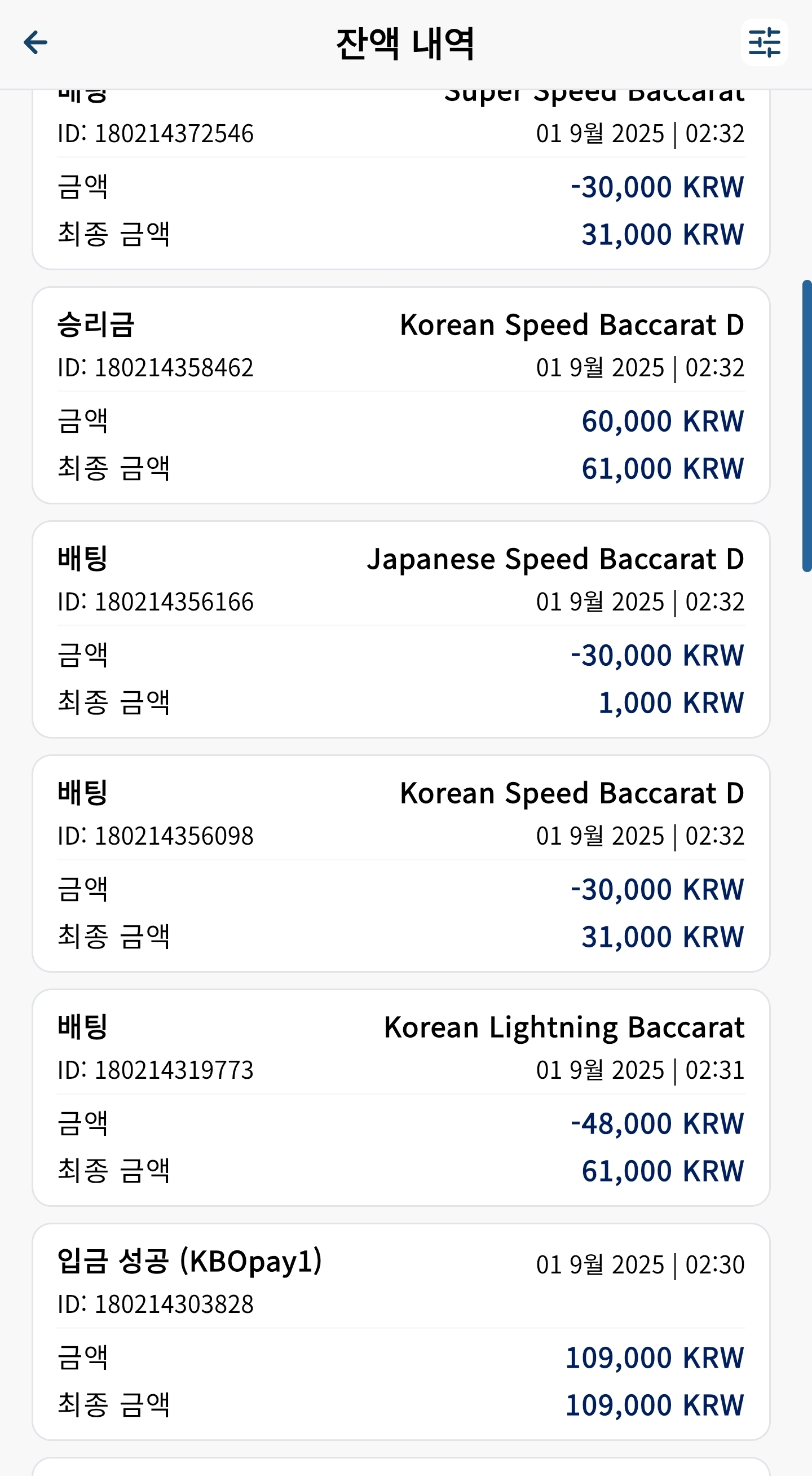Open Korean Lightning Baccarat bet entry
Viewport: 812px width, 1476px height.
tap(401, 1098)
